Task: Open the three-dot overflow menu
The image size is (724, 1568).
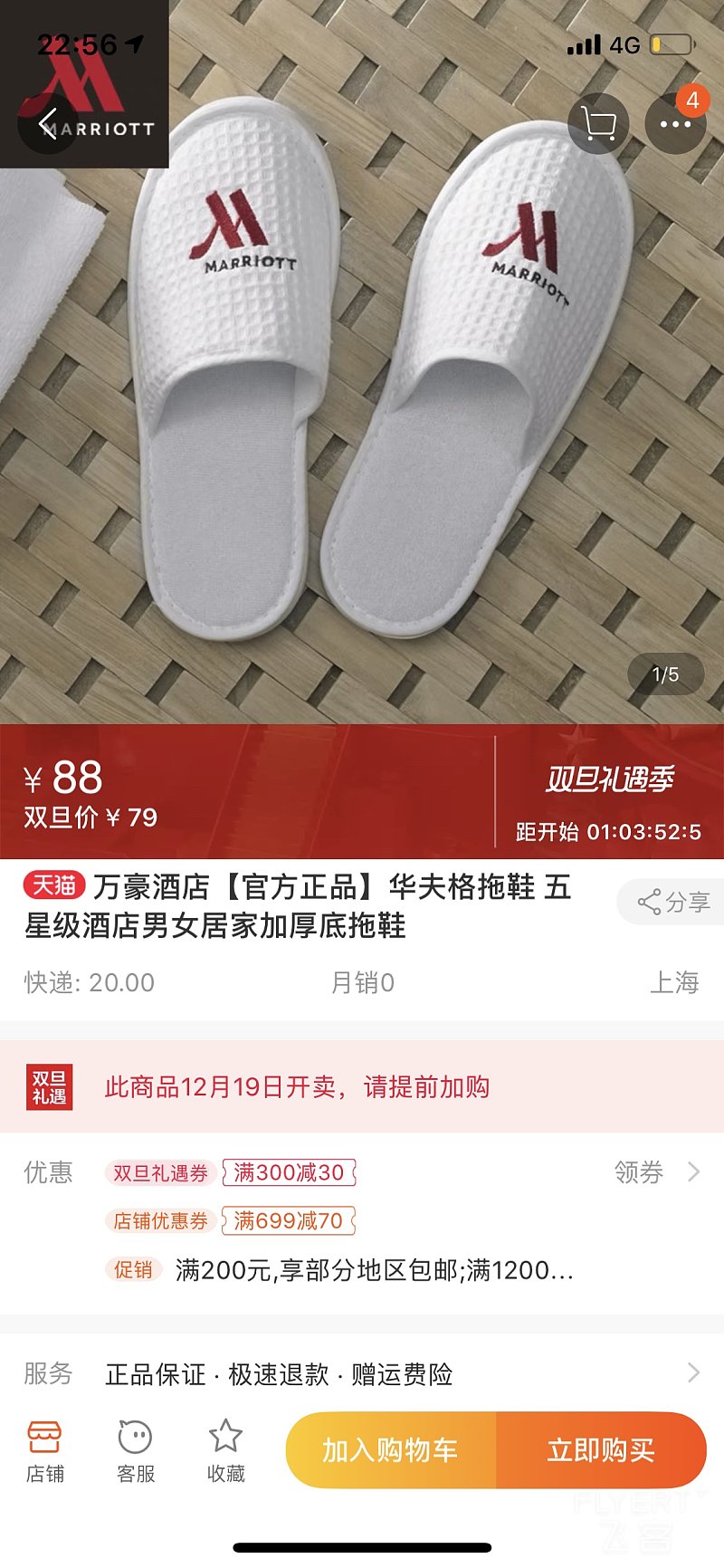Action: pos(675,124)
